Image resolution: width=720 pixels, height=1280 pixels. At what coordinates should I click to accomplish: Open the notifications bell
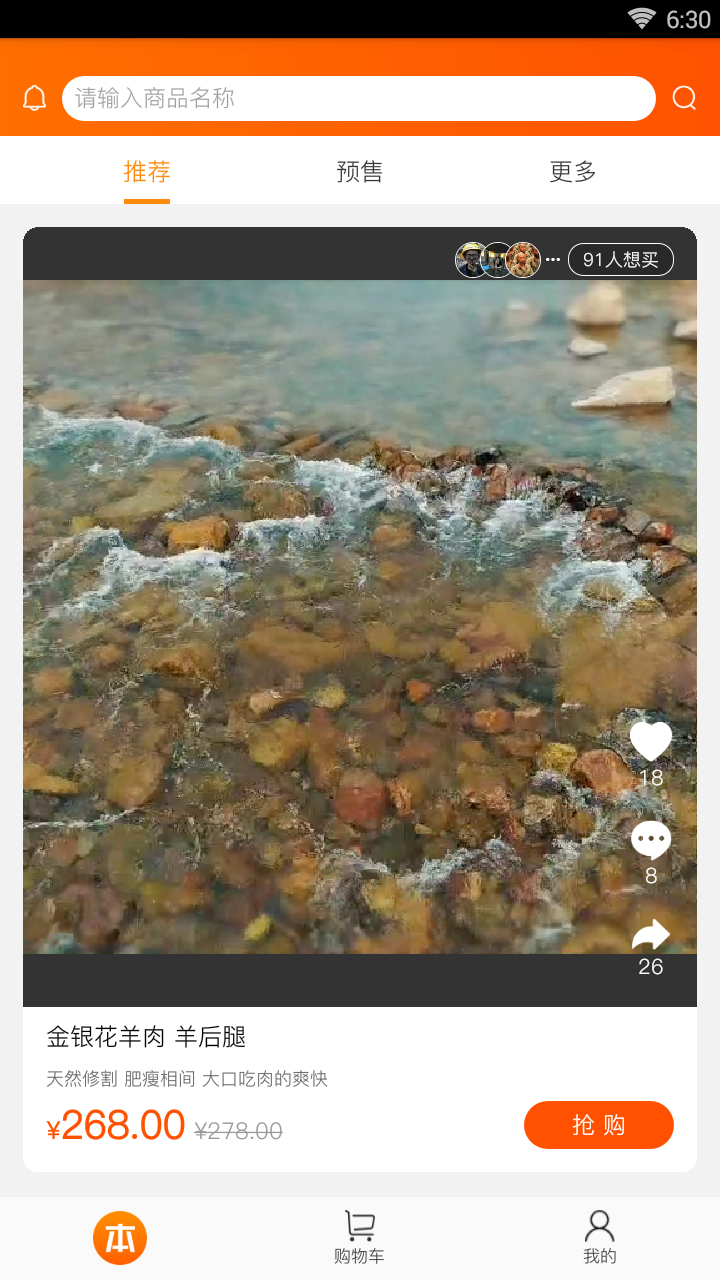(35, 98)
